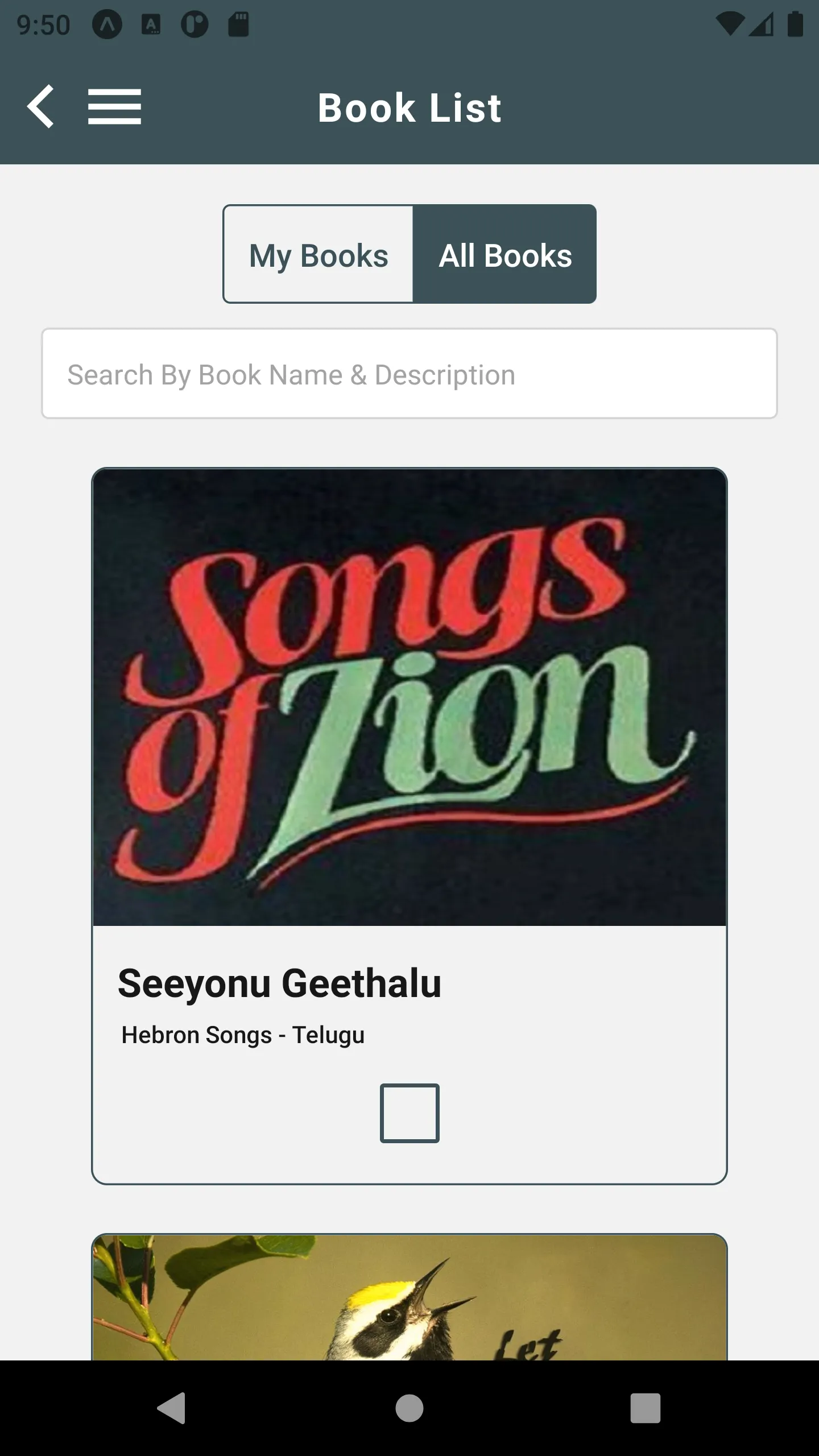Tick the checkbox under Seeyonu Geethalu

click(x=409, y=1113)
